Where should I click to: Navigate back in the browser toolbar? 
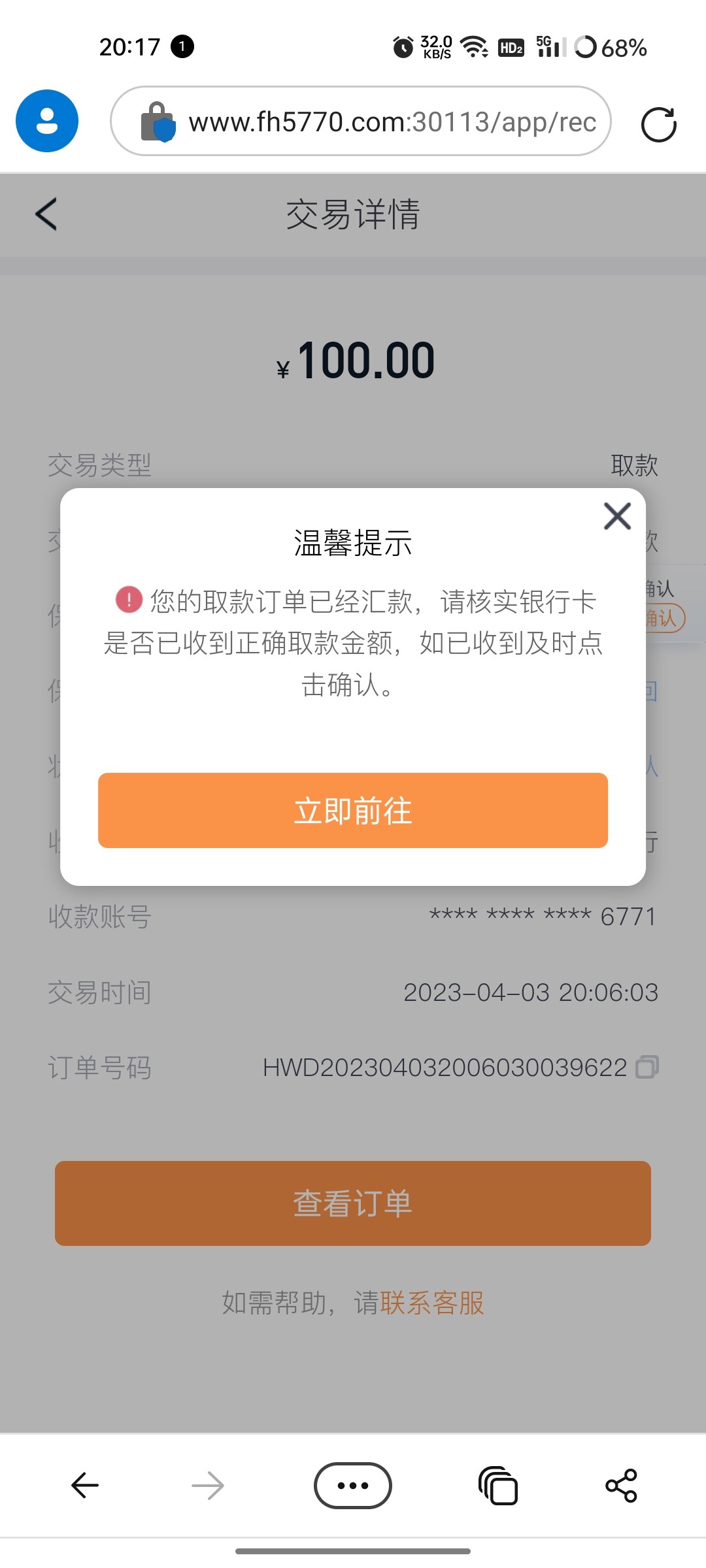(85, 1485)
